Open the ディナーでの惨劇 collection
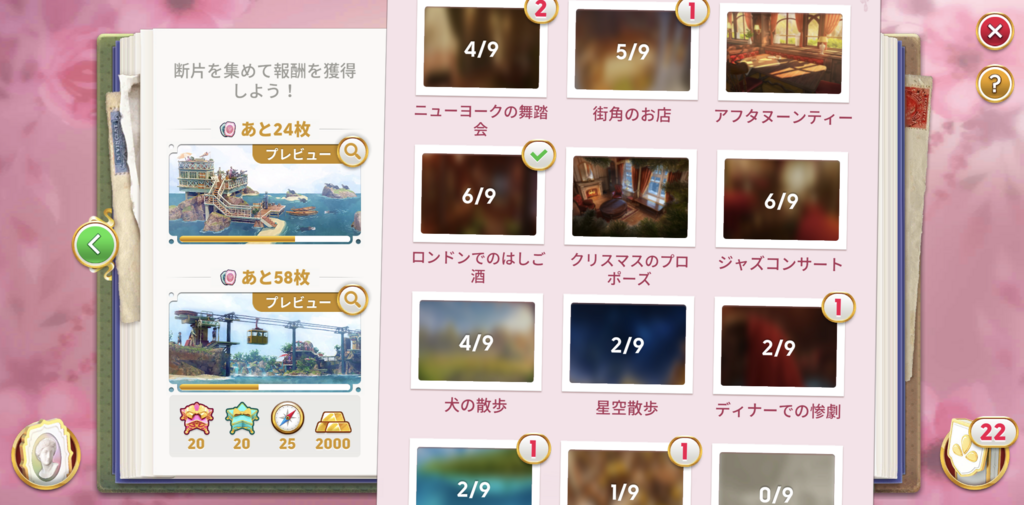The height and width of the screenshot is (505, 1024). [778, 347]
